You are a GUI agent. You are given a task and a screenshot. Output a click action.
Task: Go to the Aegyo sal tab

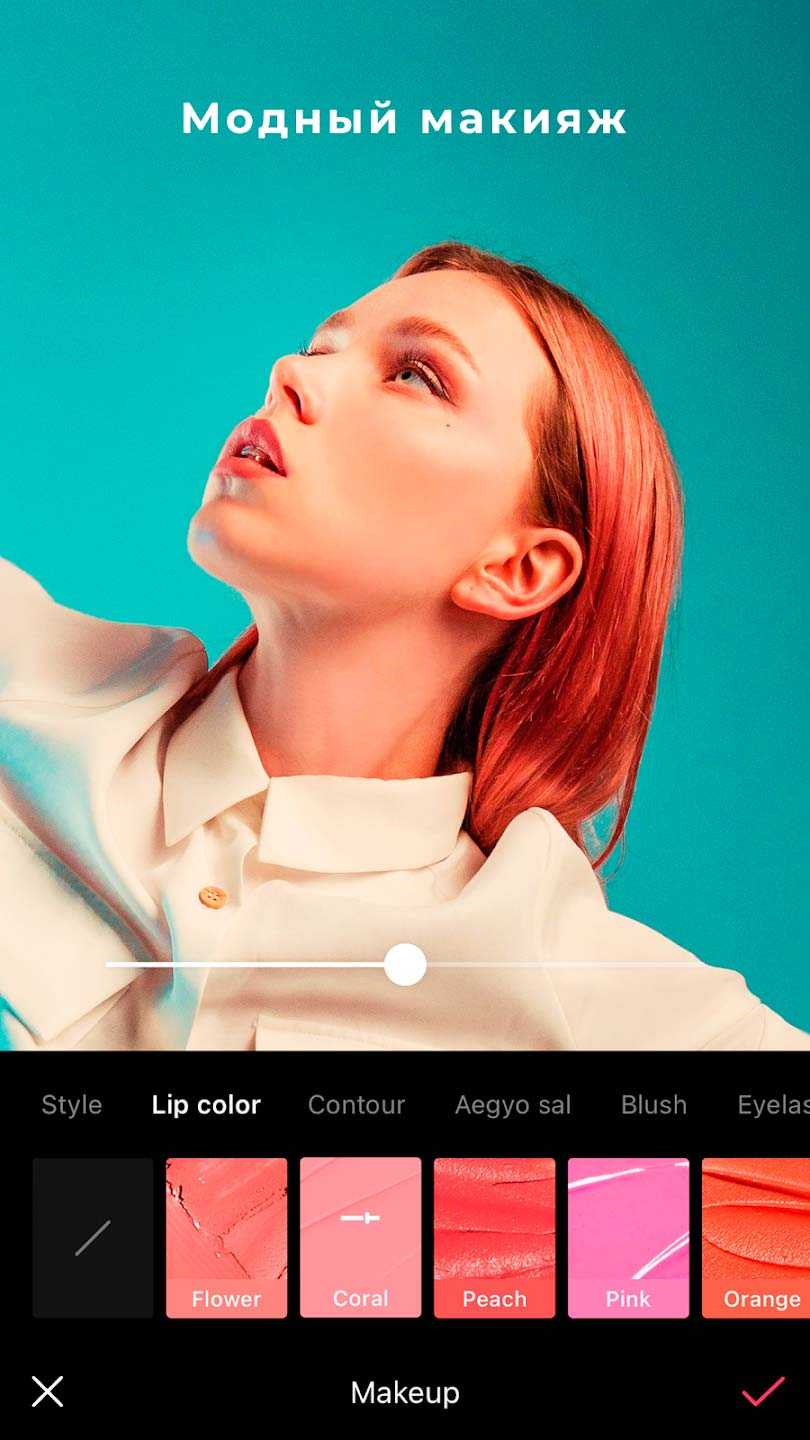(x=513, y=1105)
